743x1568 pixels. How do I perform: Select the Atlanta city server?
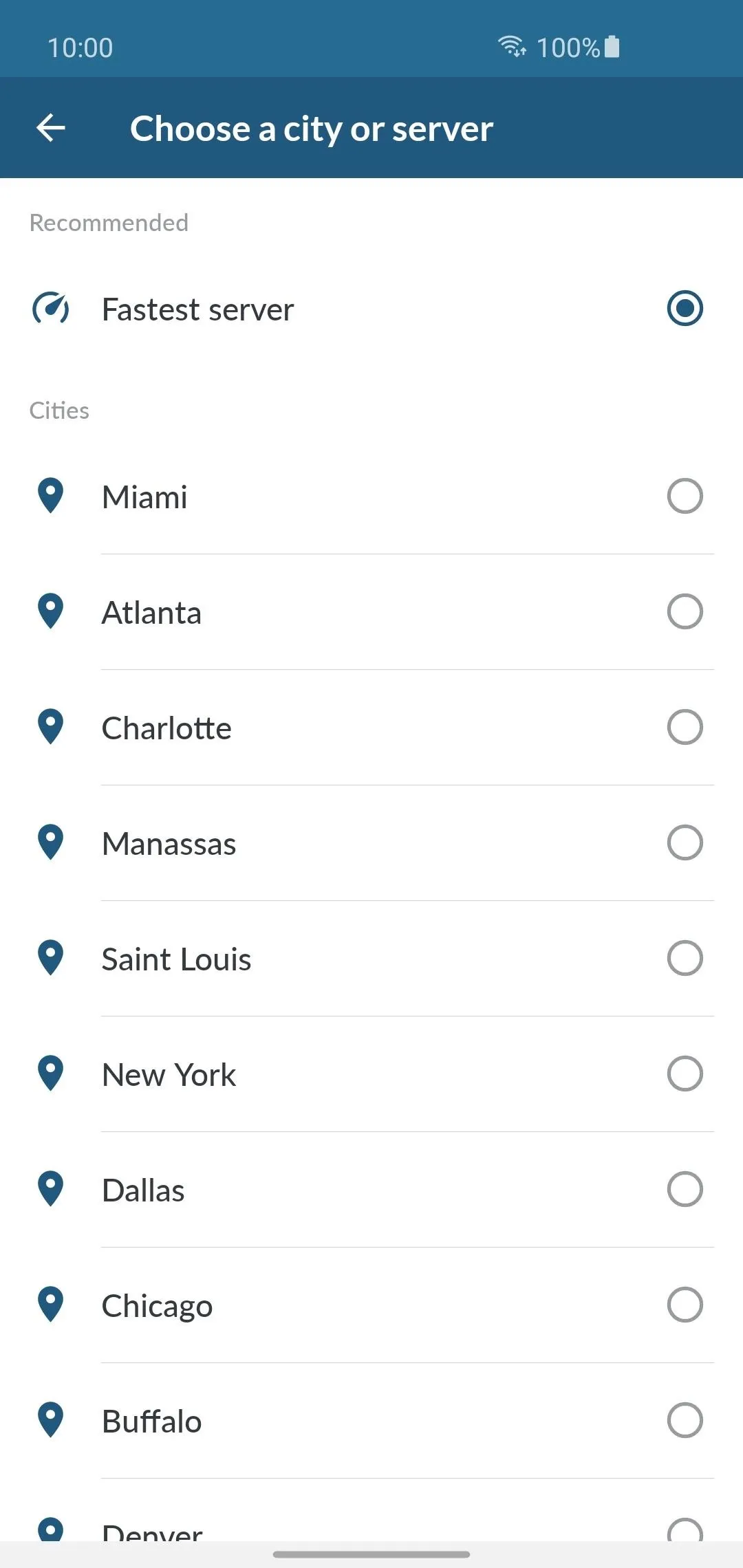pos(371,612)
